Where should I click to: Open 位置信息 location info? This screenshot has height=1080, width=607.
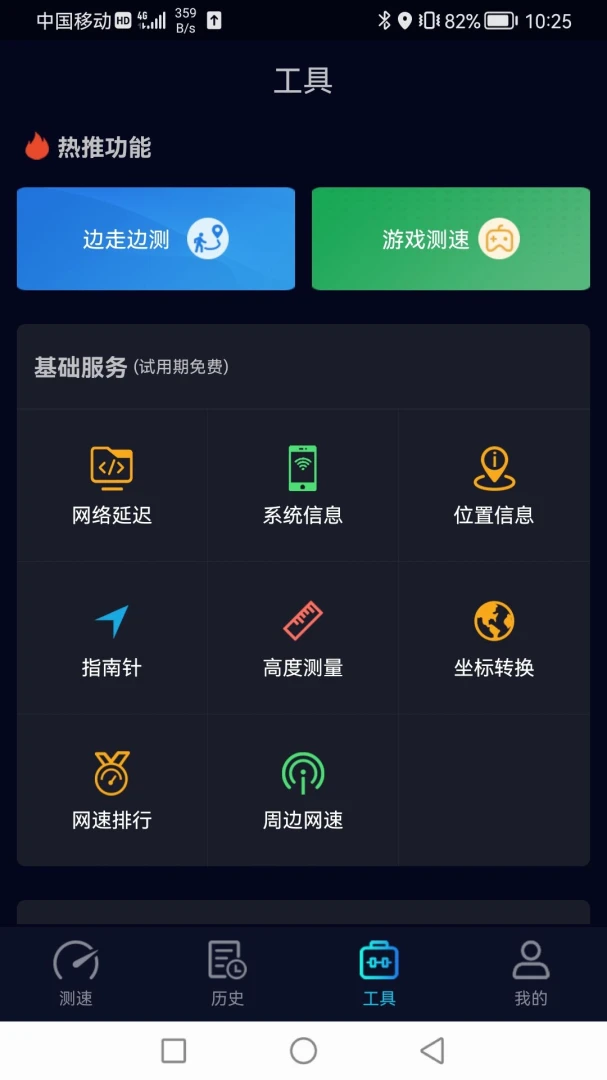(494, 486)
